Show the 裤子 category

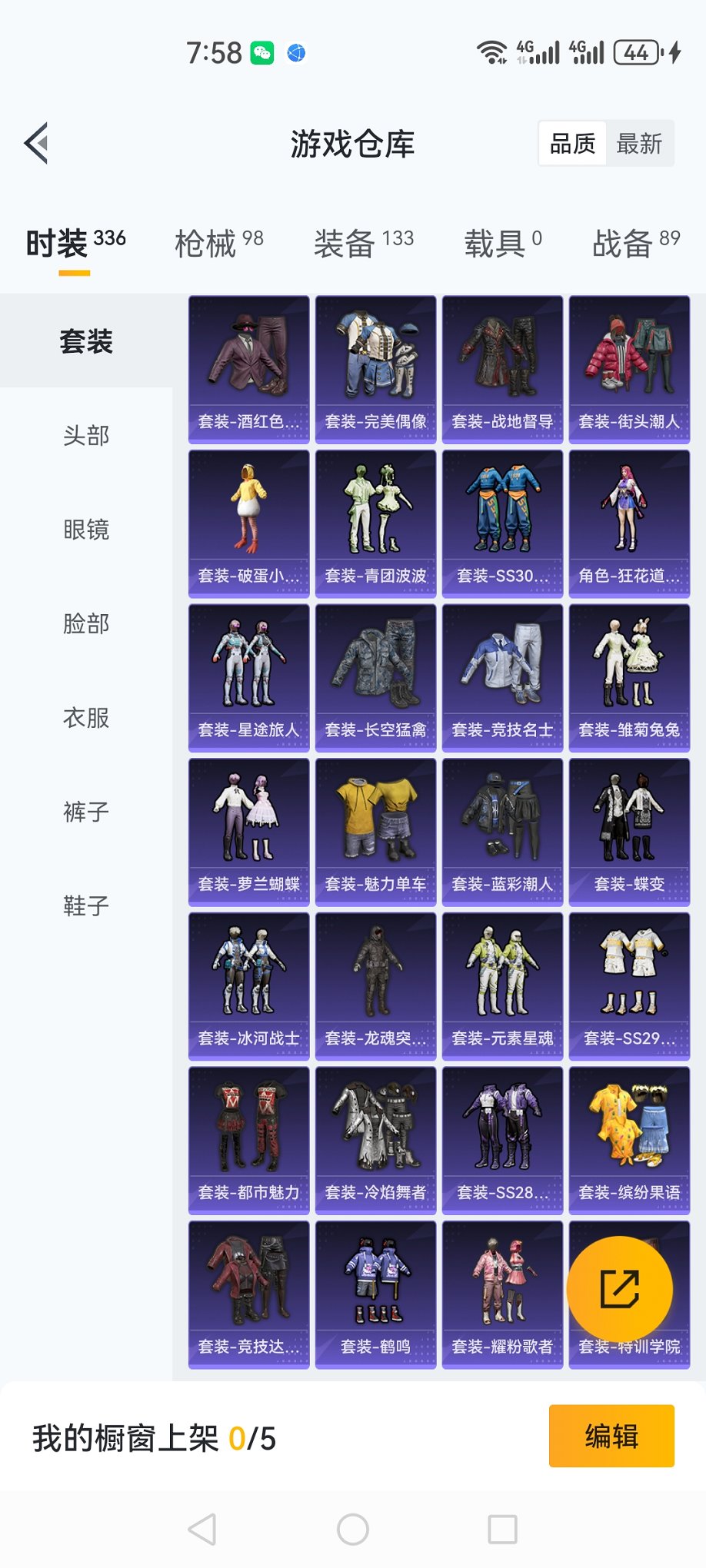pos(86,812)
